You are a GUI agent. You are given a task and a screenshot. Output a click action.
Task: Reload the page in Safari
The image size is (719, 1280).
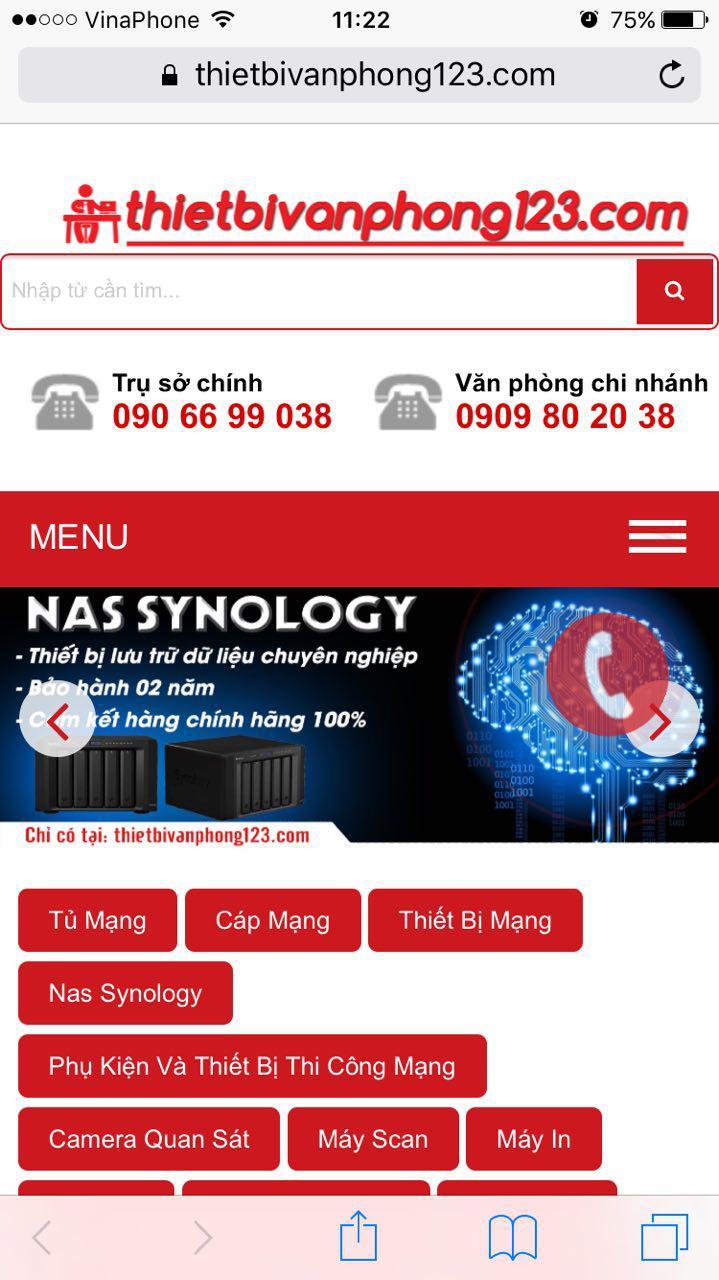(x=672, y=75)
